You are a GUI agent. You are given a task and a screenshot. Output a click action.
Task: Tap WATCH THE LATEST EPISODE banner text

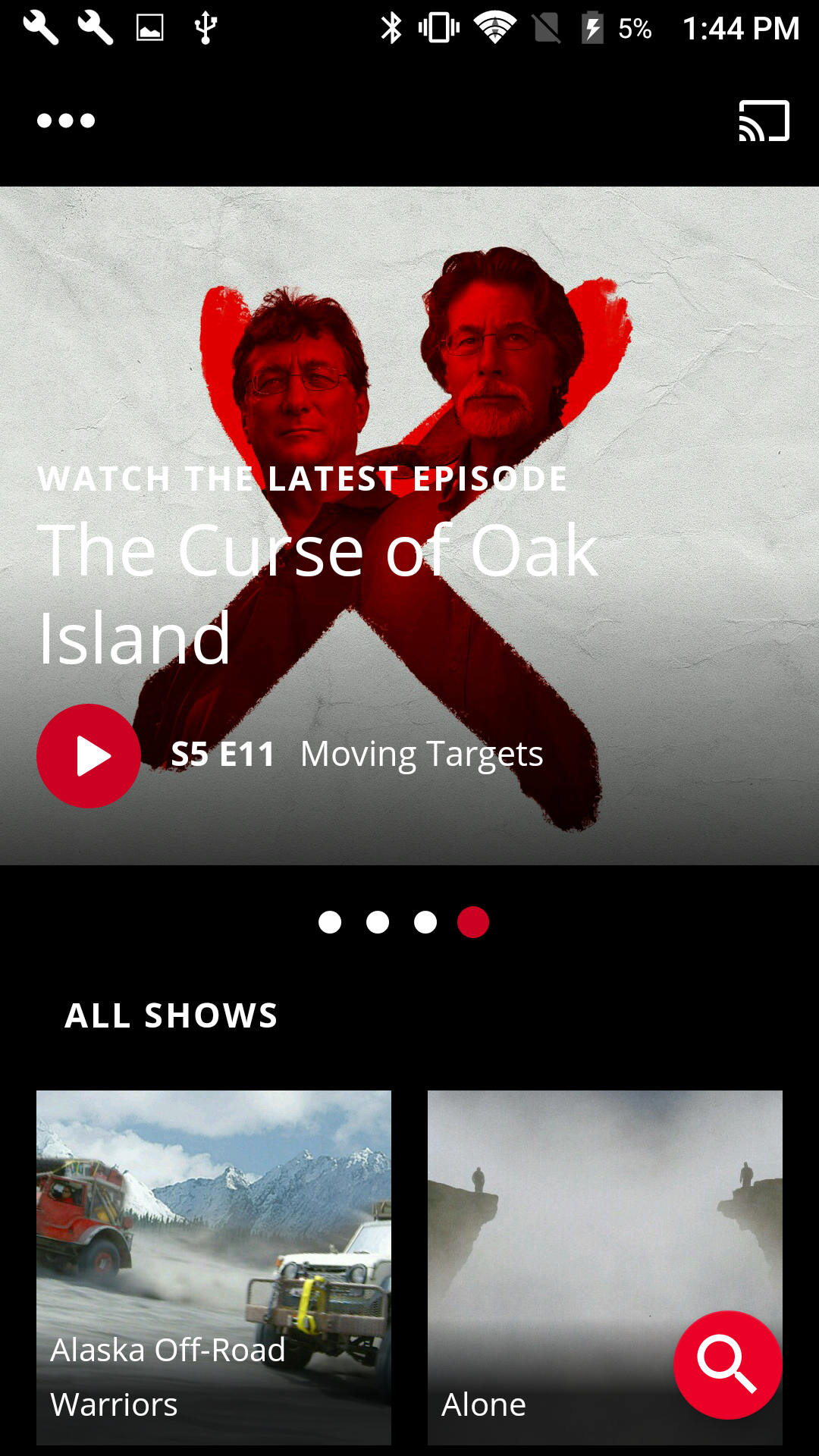(303, 478)
